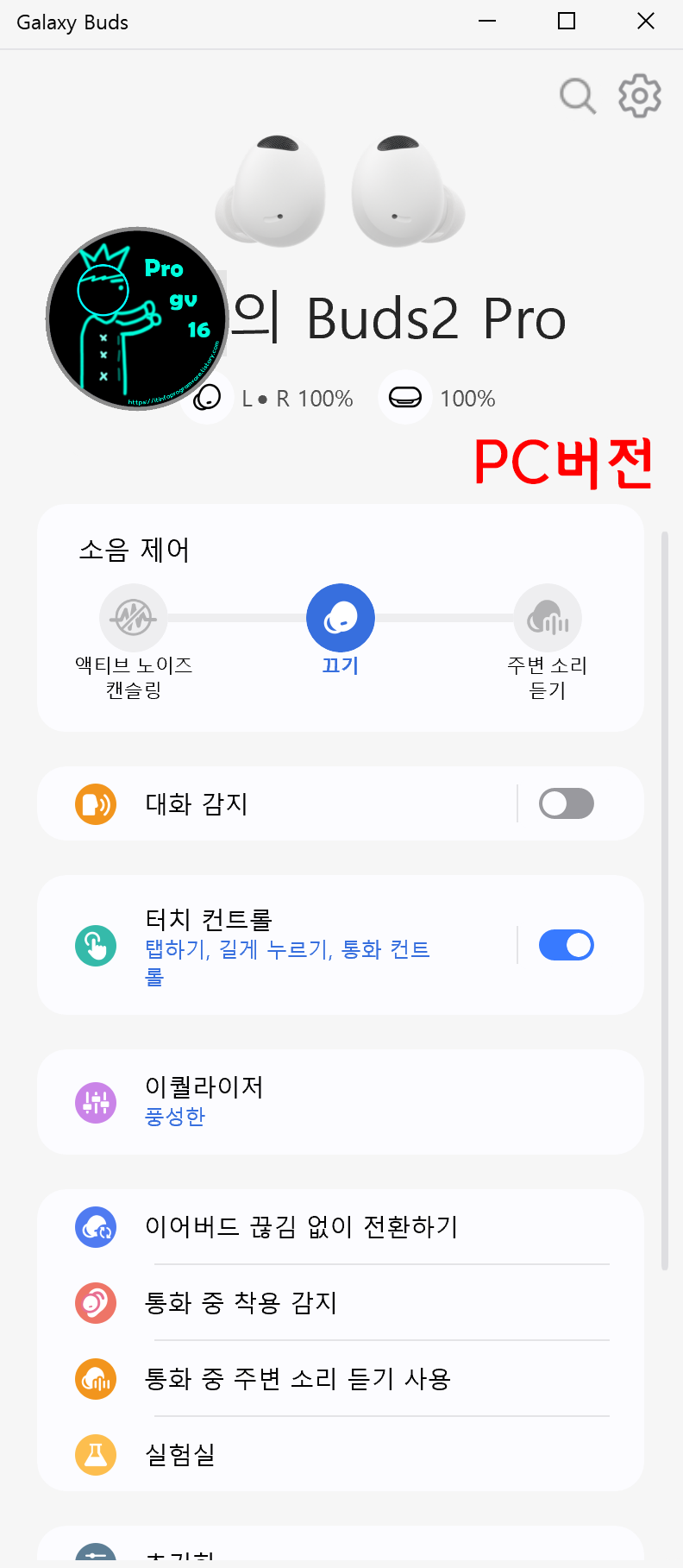Open the Labs flask icon
This screenshot has height=1568, width=683.
point(96,1455)
